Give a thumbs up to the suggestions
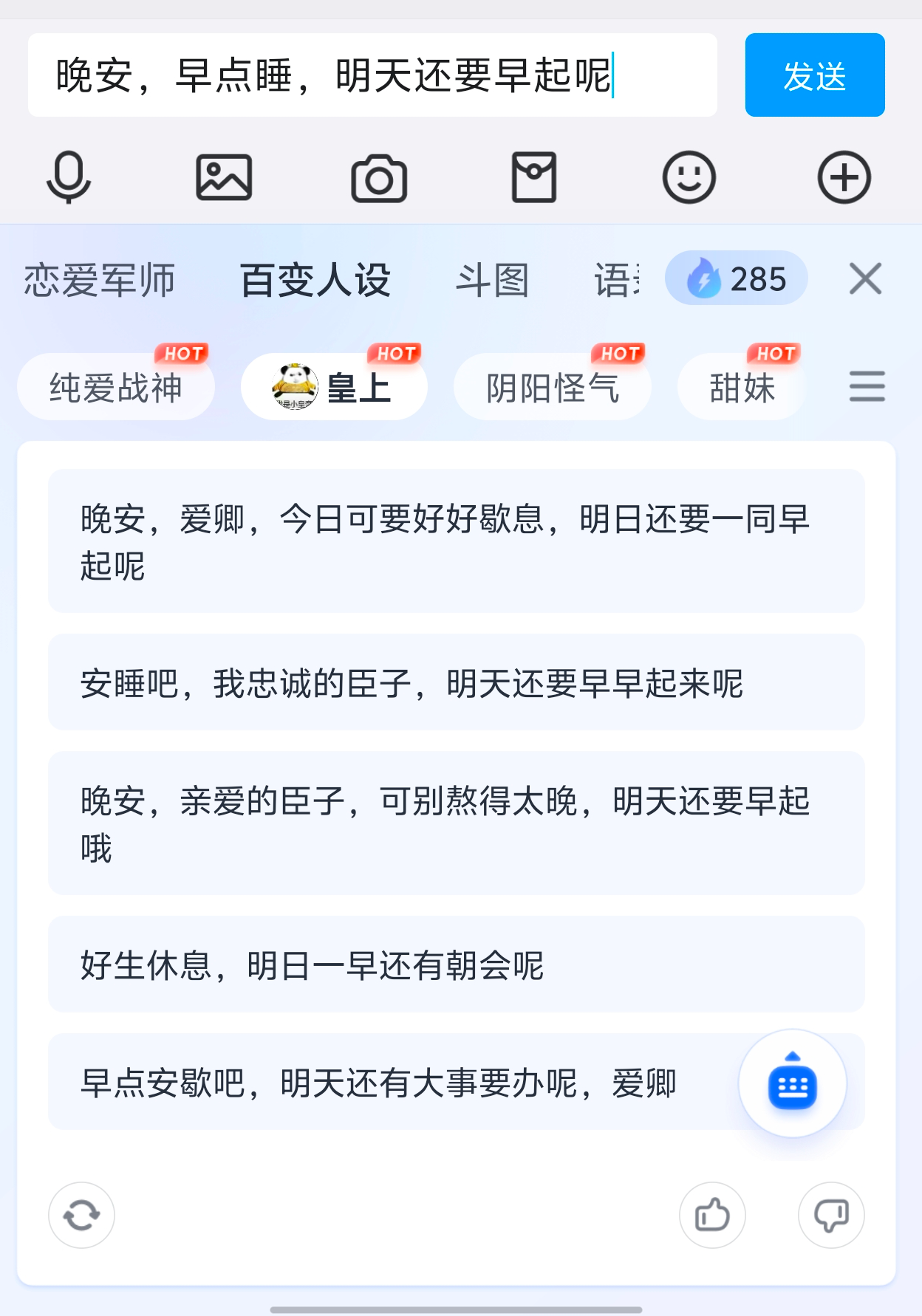Screen dimensions: 922x1316 click(712, 1213)
